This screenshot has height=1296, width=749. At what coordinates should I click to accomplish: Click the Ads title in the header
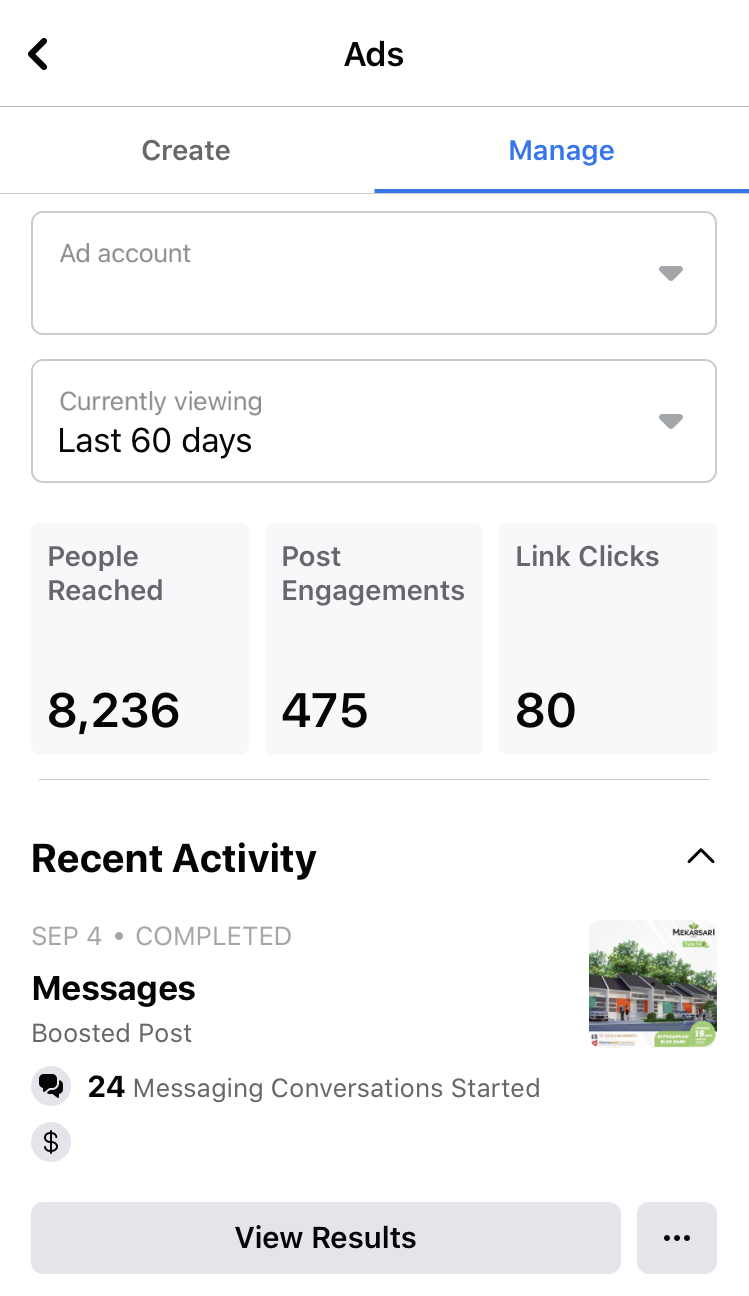374,54
